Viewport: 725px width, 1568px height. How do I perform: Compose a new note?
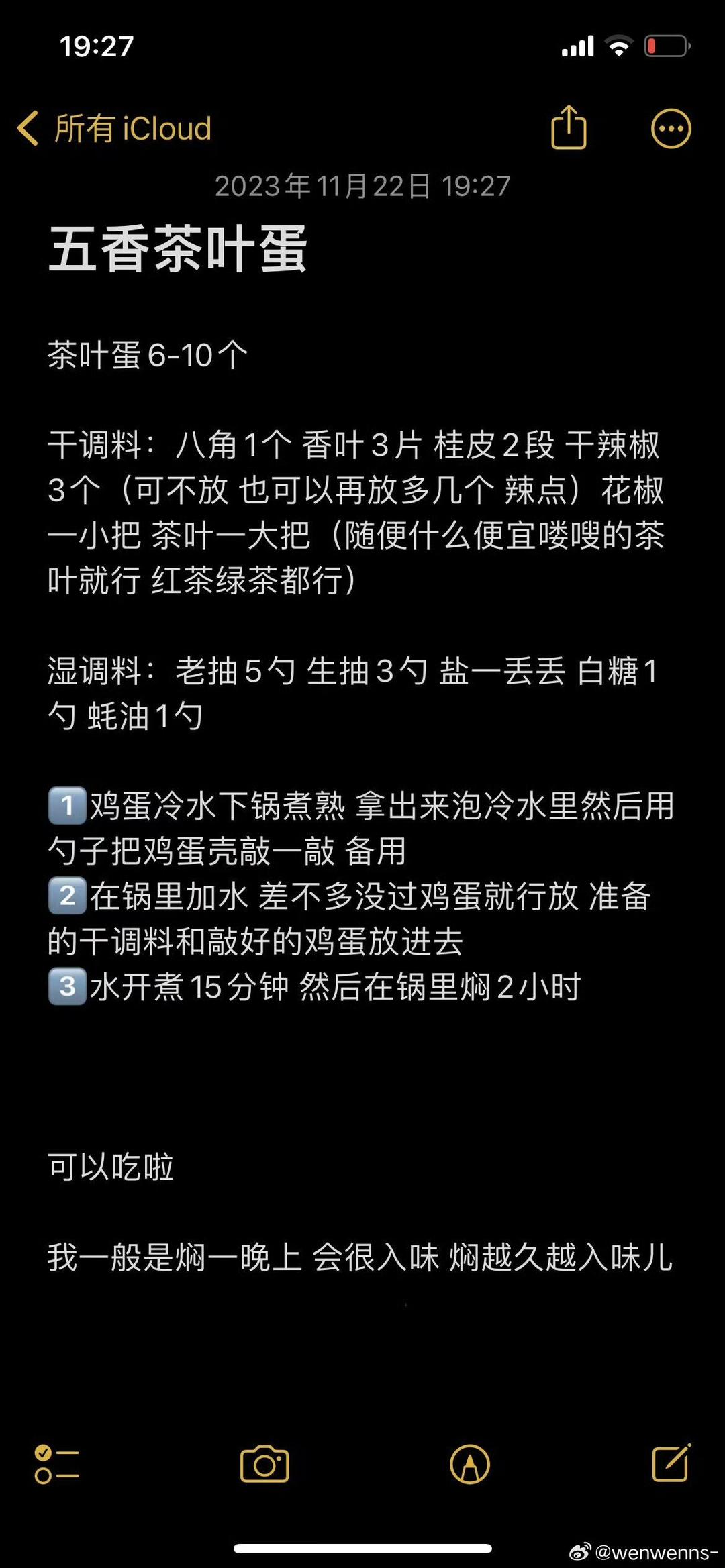(x=671, y=1463)
